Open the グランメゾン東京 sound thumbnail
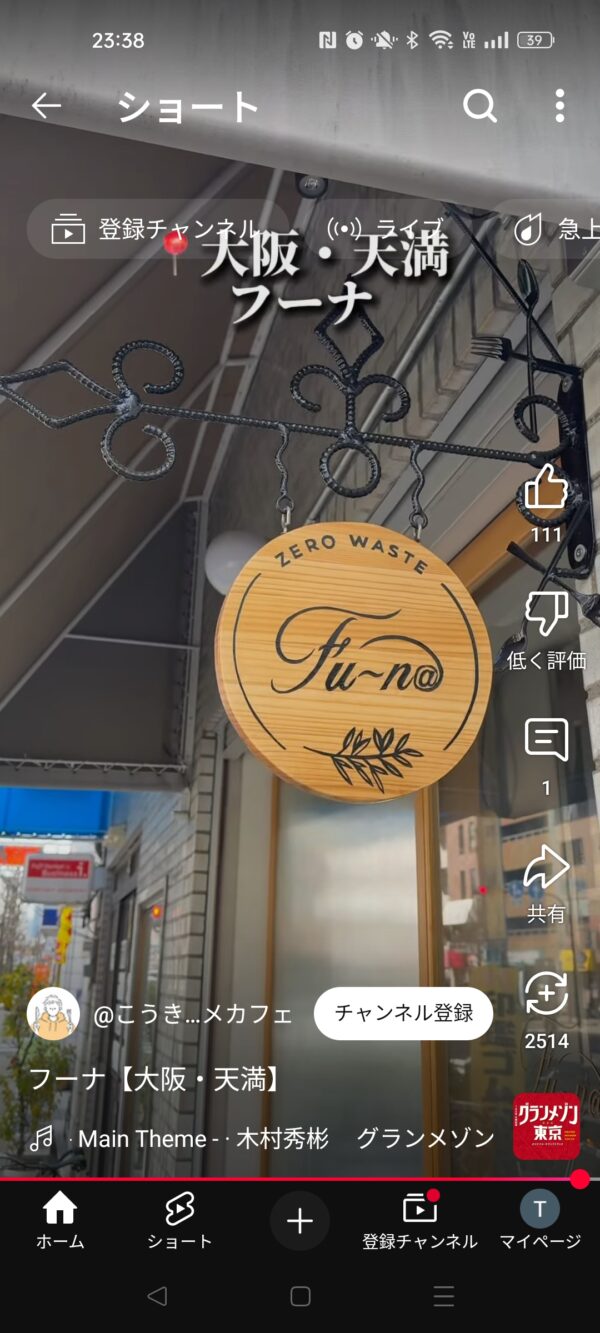 pyautogui.click(x=547, y=1126)
